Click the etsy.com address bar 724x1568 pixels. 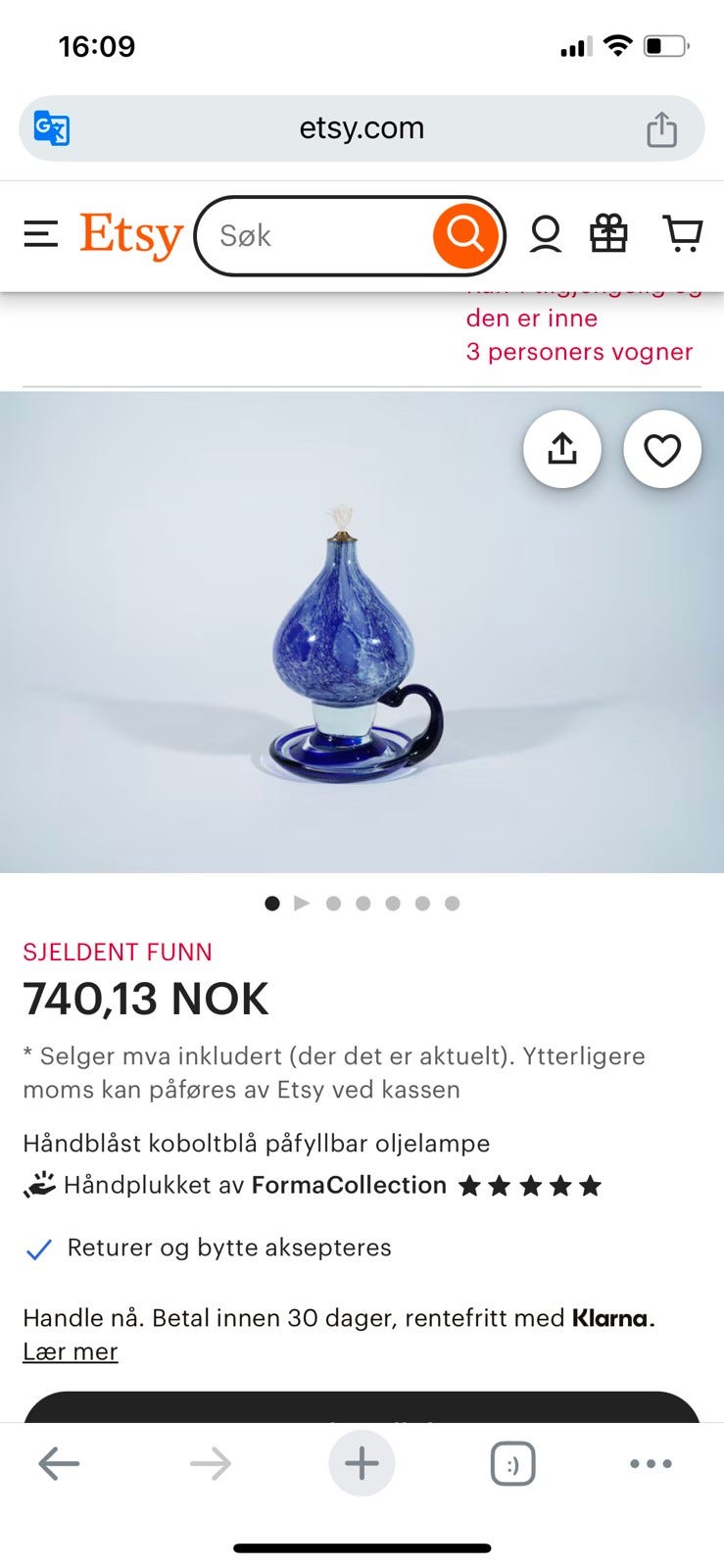pyautogui.click(x=362, y=127)
